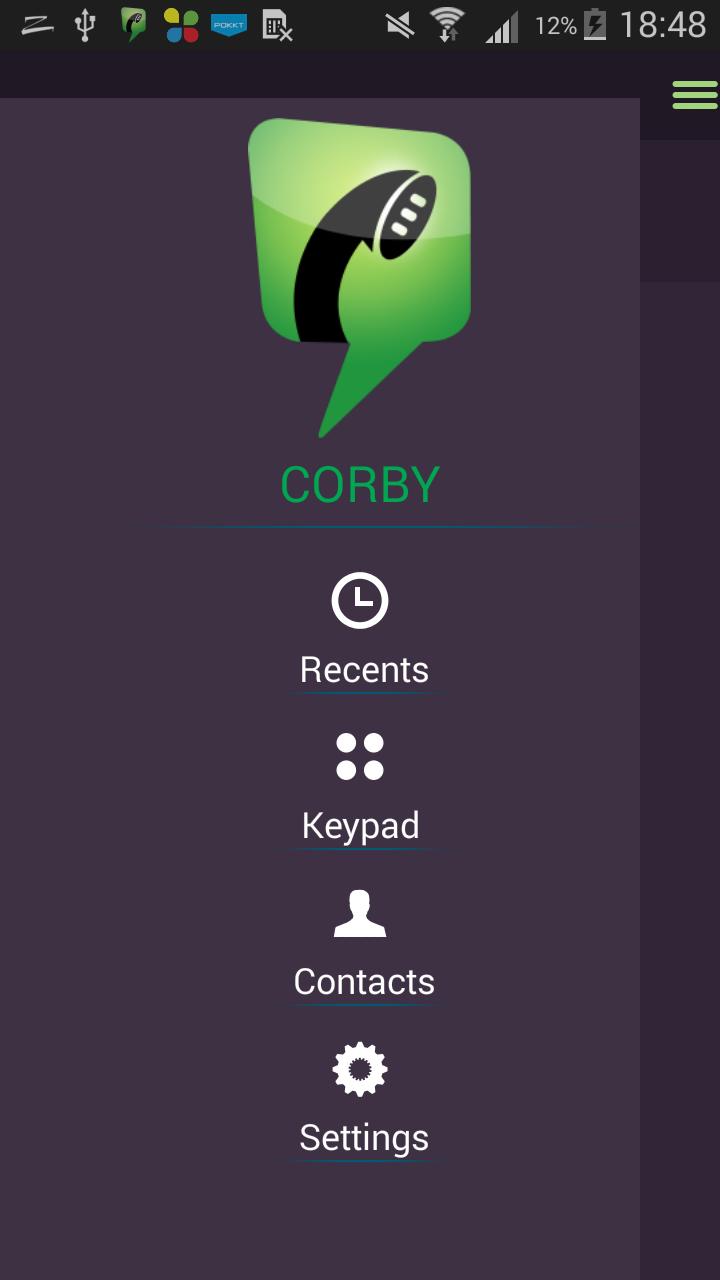Open the Contacts person icon
The image size is (720, 1280).
tap(361, 913)
